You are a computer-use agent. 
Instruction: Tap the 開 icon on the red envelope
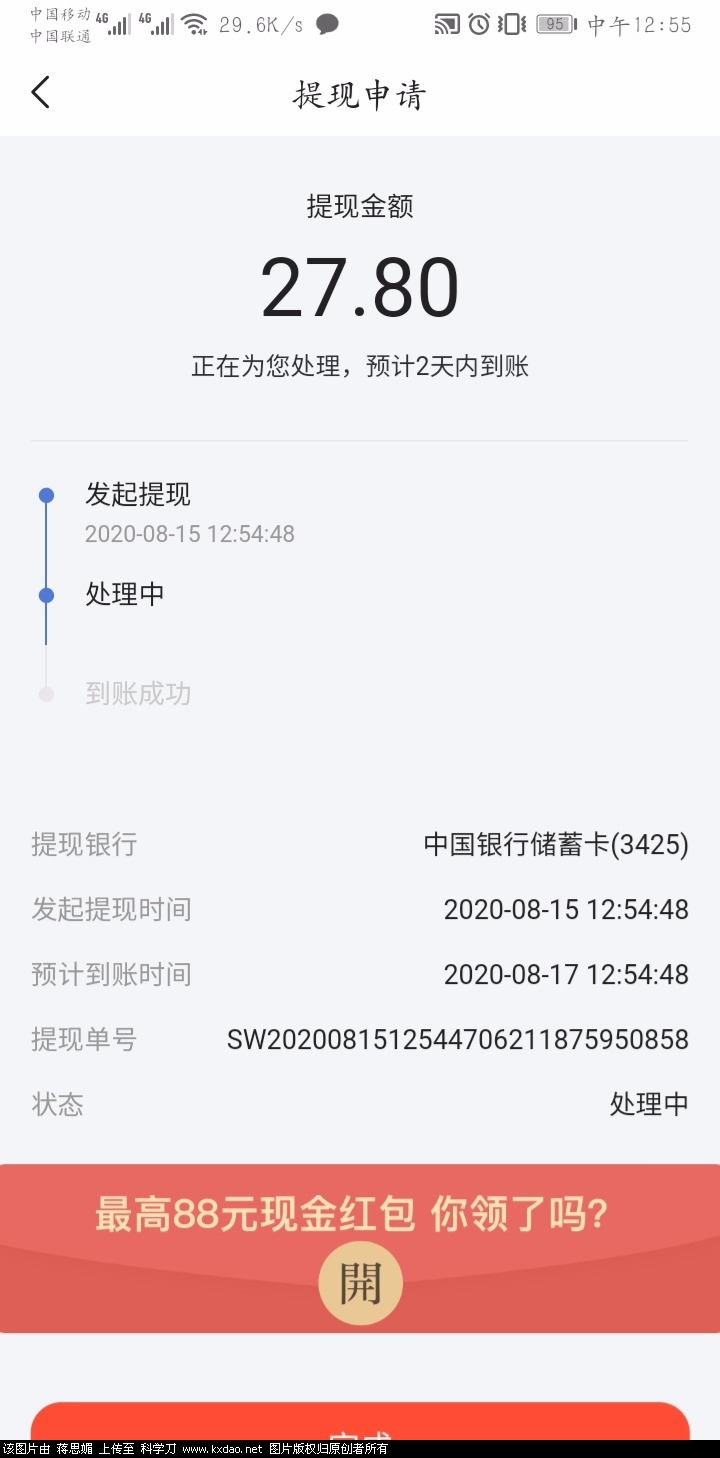tap(360, 1283)
